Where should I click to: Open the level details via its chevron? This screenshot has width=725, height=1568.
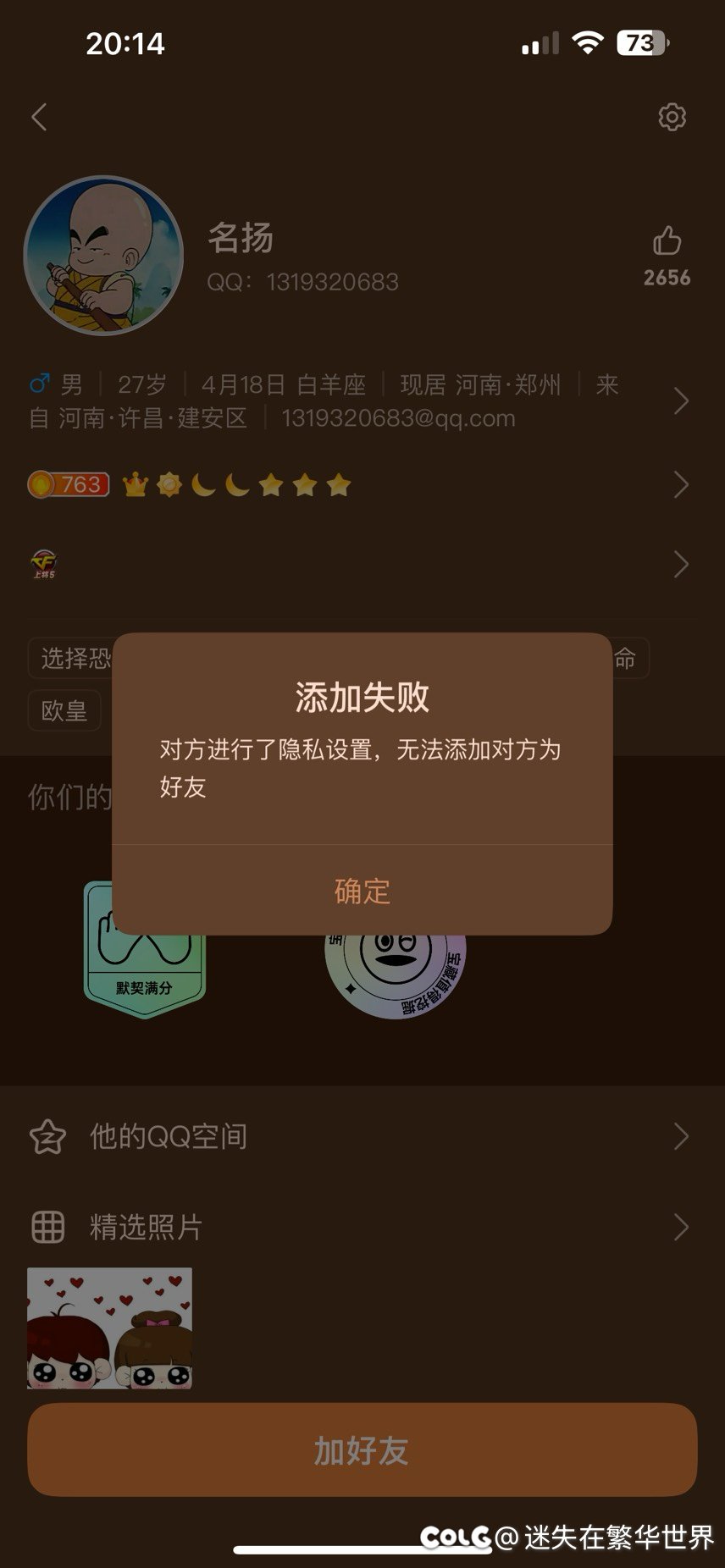click(682, 483)
